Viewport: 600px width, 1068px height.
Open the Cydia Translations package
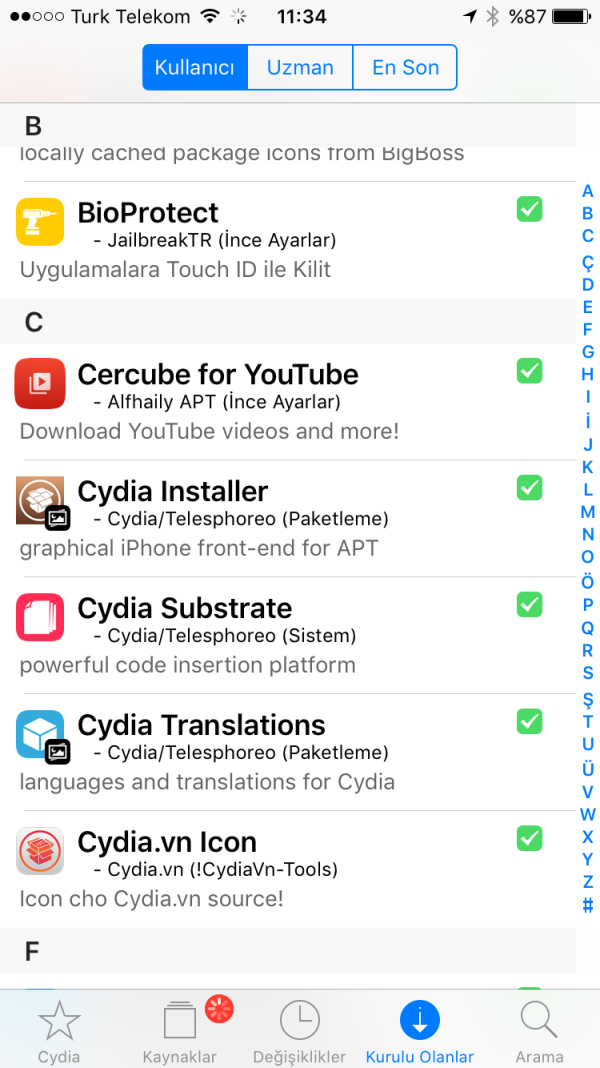(x=270, y=753)
